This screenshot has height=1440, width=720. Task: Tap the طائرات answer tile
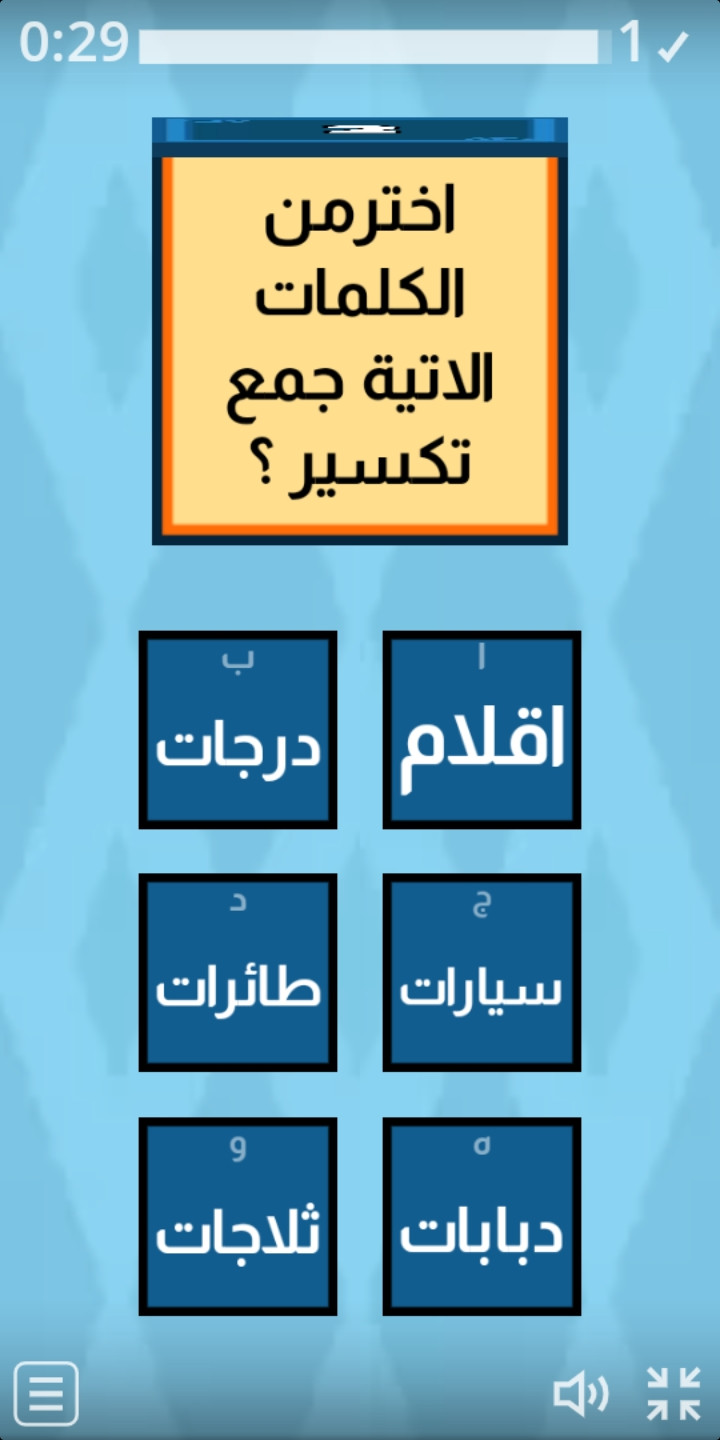(238, 973)
